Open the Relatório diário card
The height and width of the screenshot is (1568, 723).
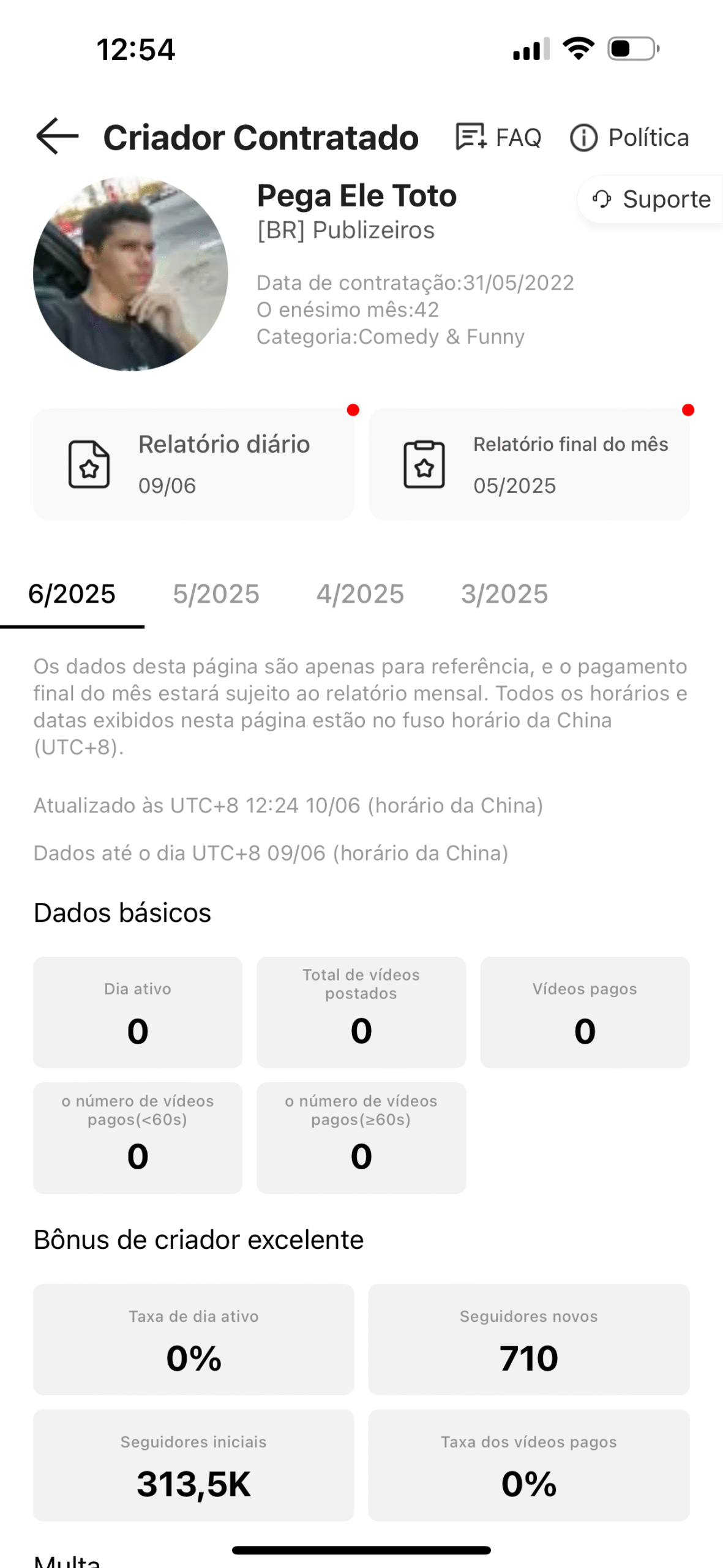click(x=193, y=464)
